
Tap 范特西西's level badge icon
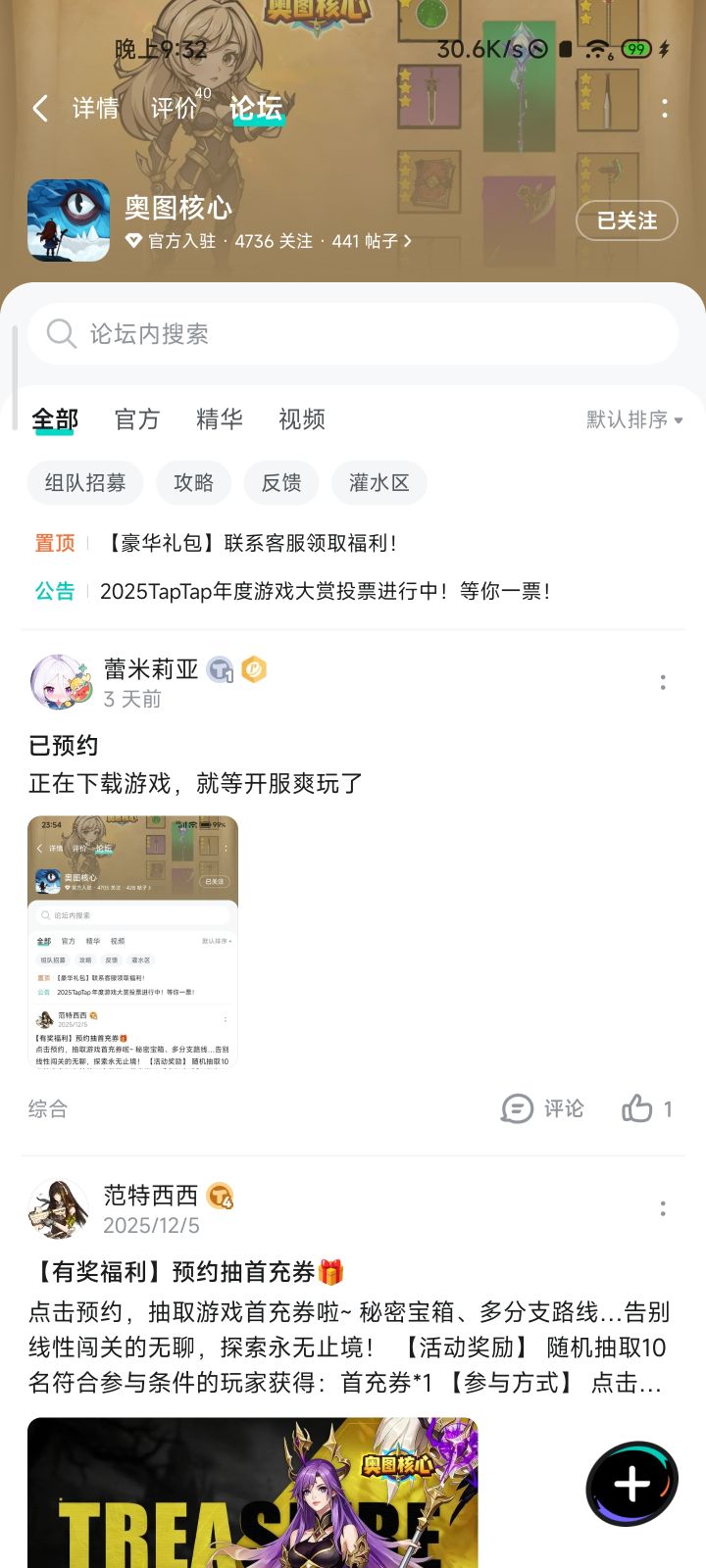pos(218,1196)
